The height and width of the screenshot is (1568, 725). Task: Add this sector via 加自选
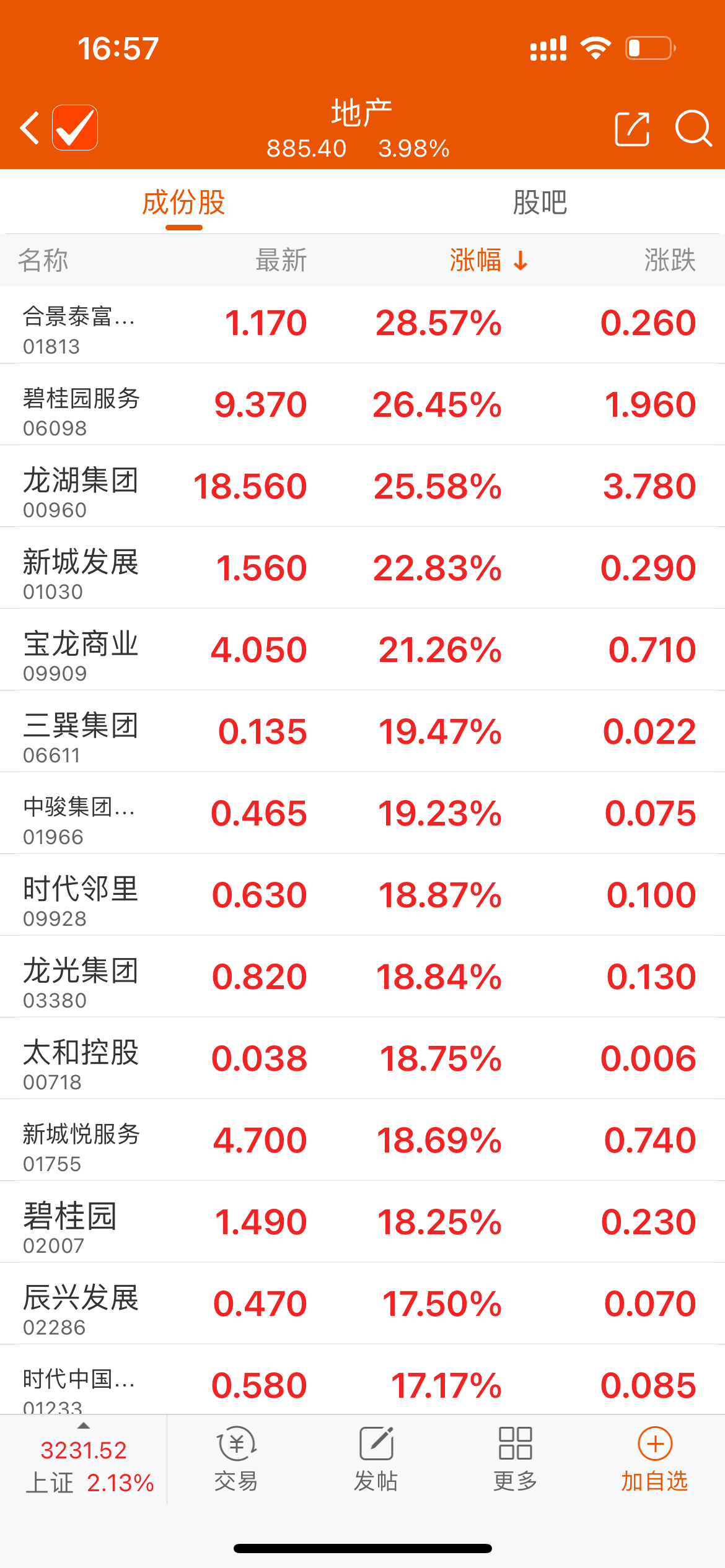[x=654, y=1460]
